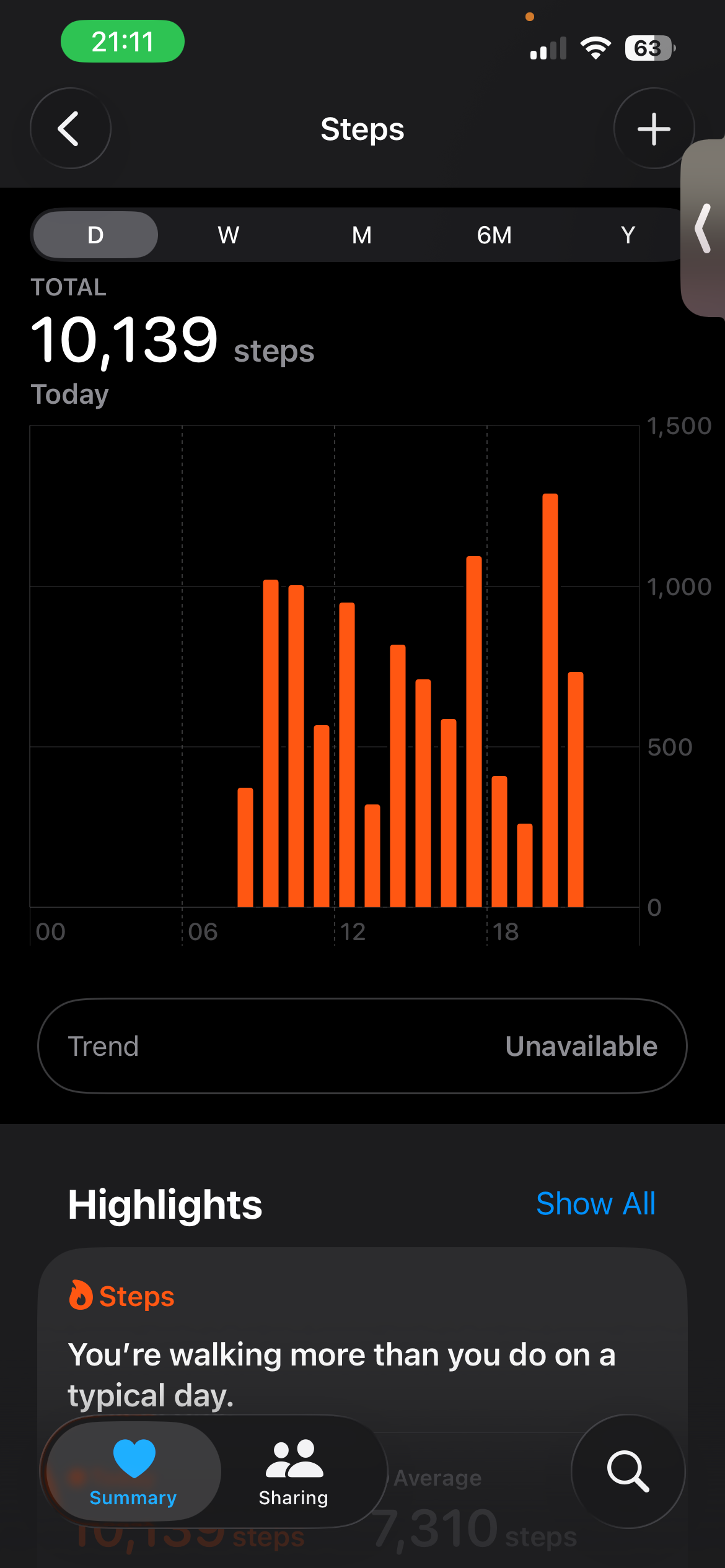725x1568 pixels.
Task: Tap the side handle arrow at the right edge
Action: coord(703,229)
